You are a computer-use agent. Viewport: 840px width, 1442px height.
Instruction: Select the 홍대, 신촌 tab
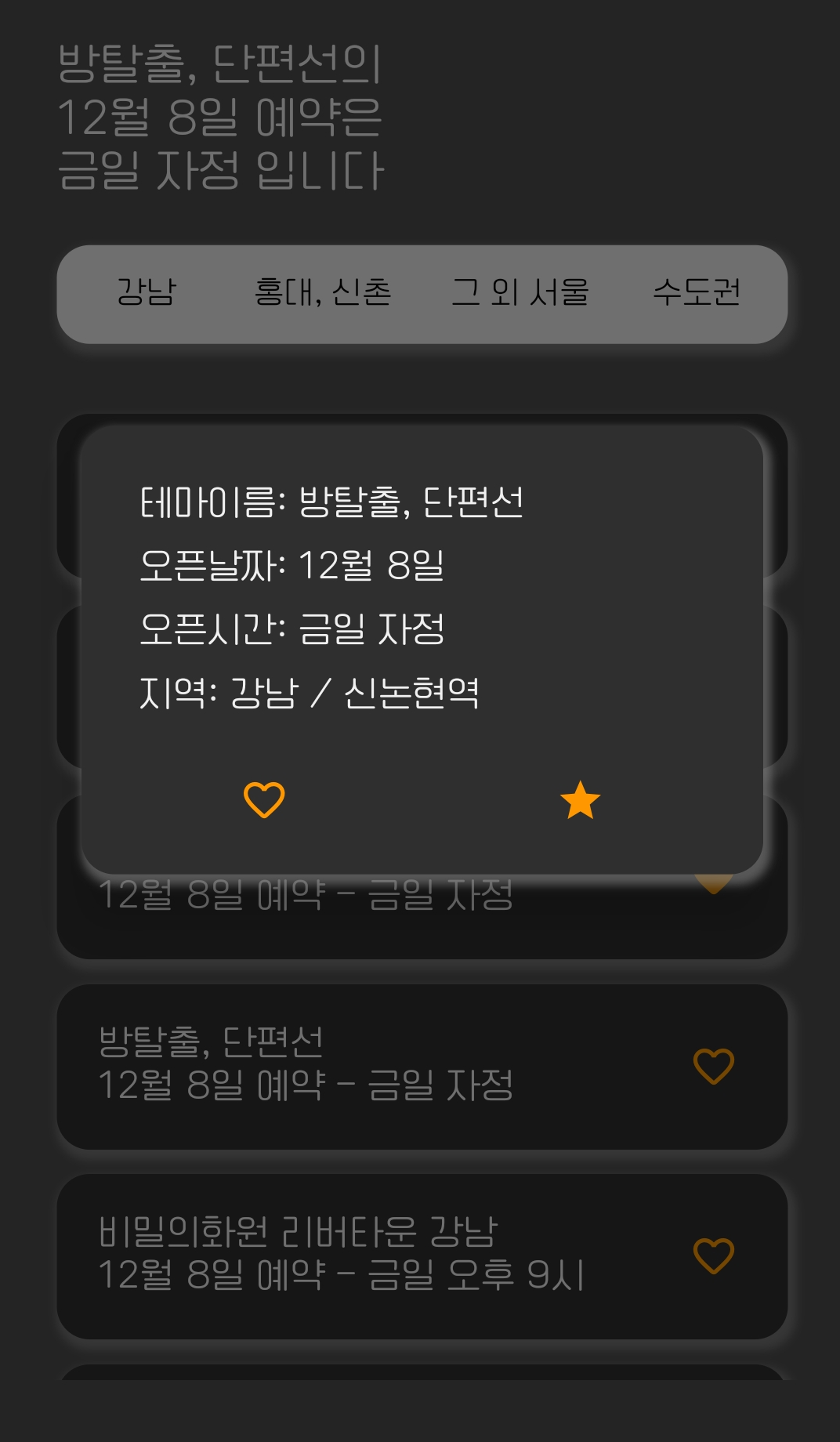pyautogui.click(x=323, y=292)
